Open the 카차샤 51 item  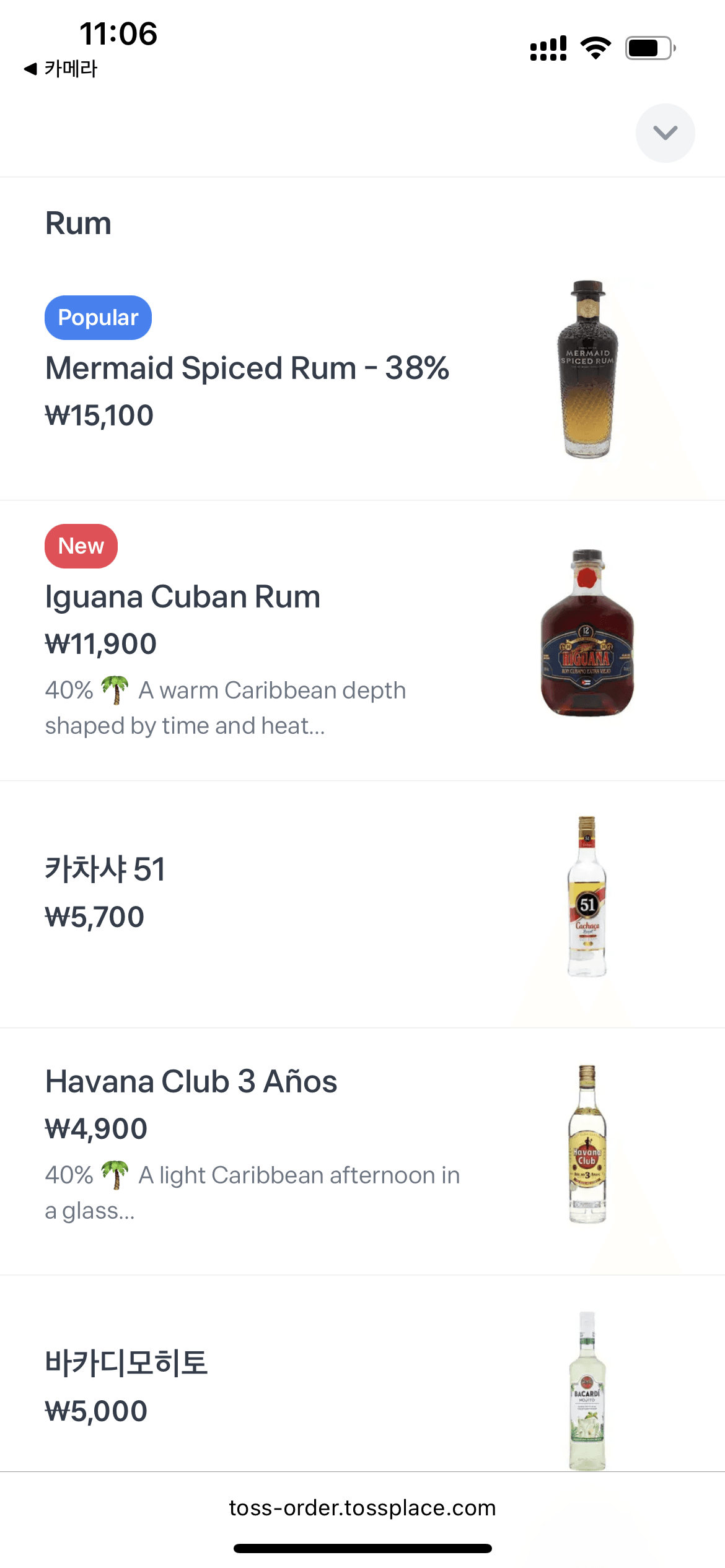(105, 869)
